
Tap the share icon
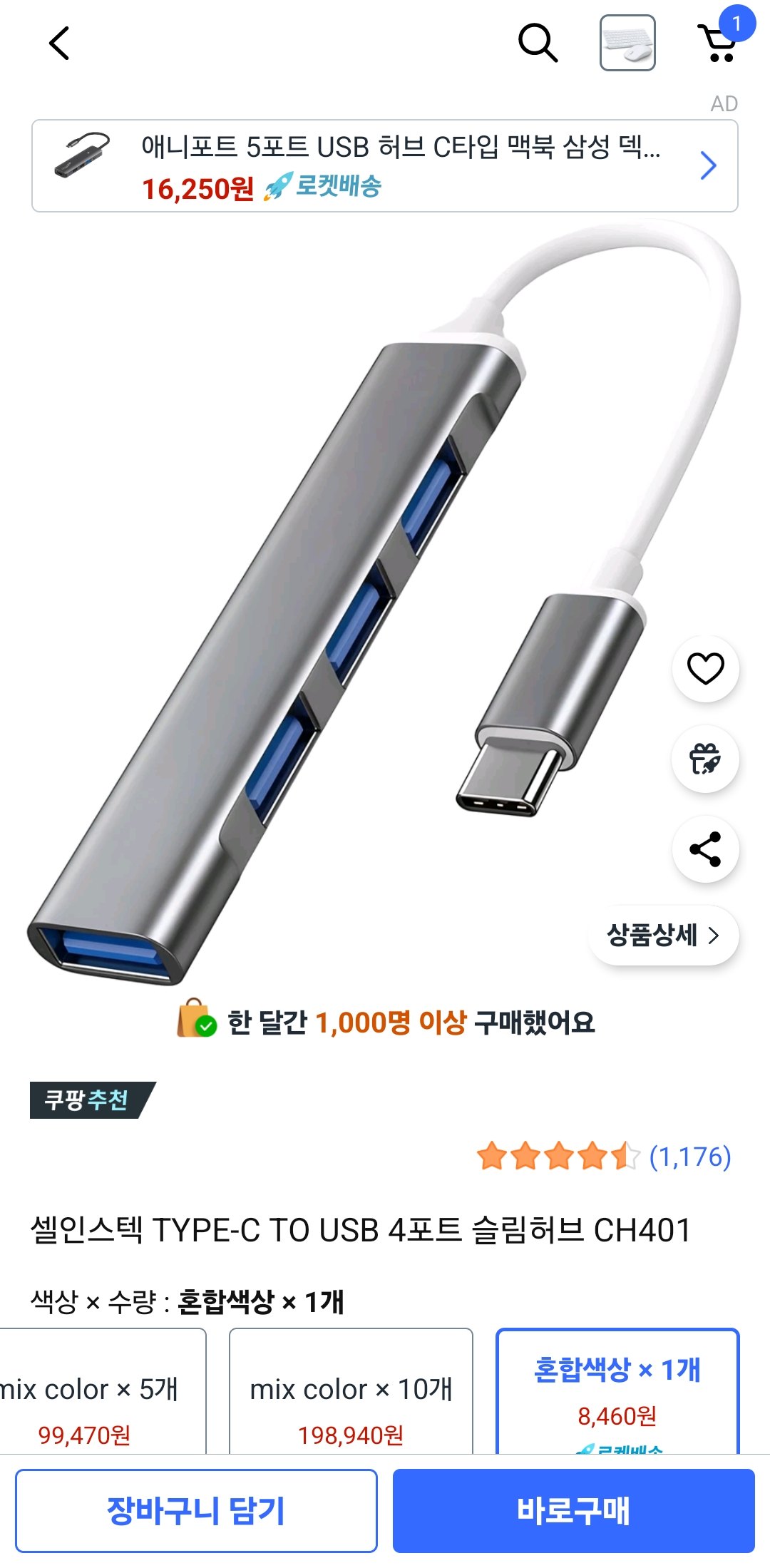705,849
